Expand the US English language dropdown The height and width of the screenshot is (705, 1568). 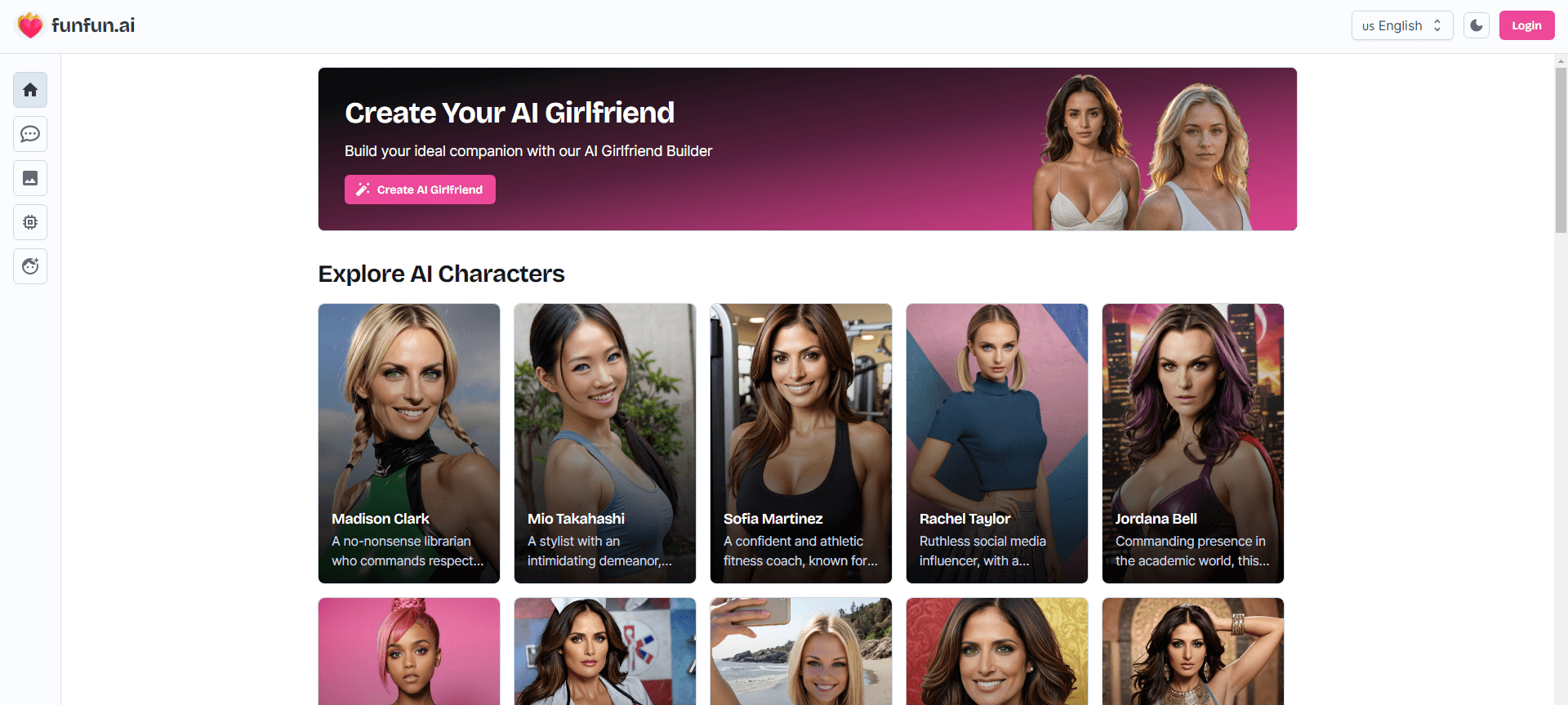click(x=1401, y=25)
